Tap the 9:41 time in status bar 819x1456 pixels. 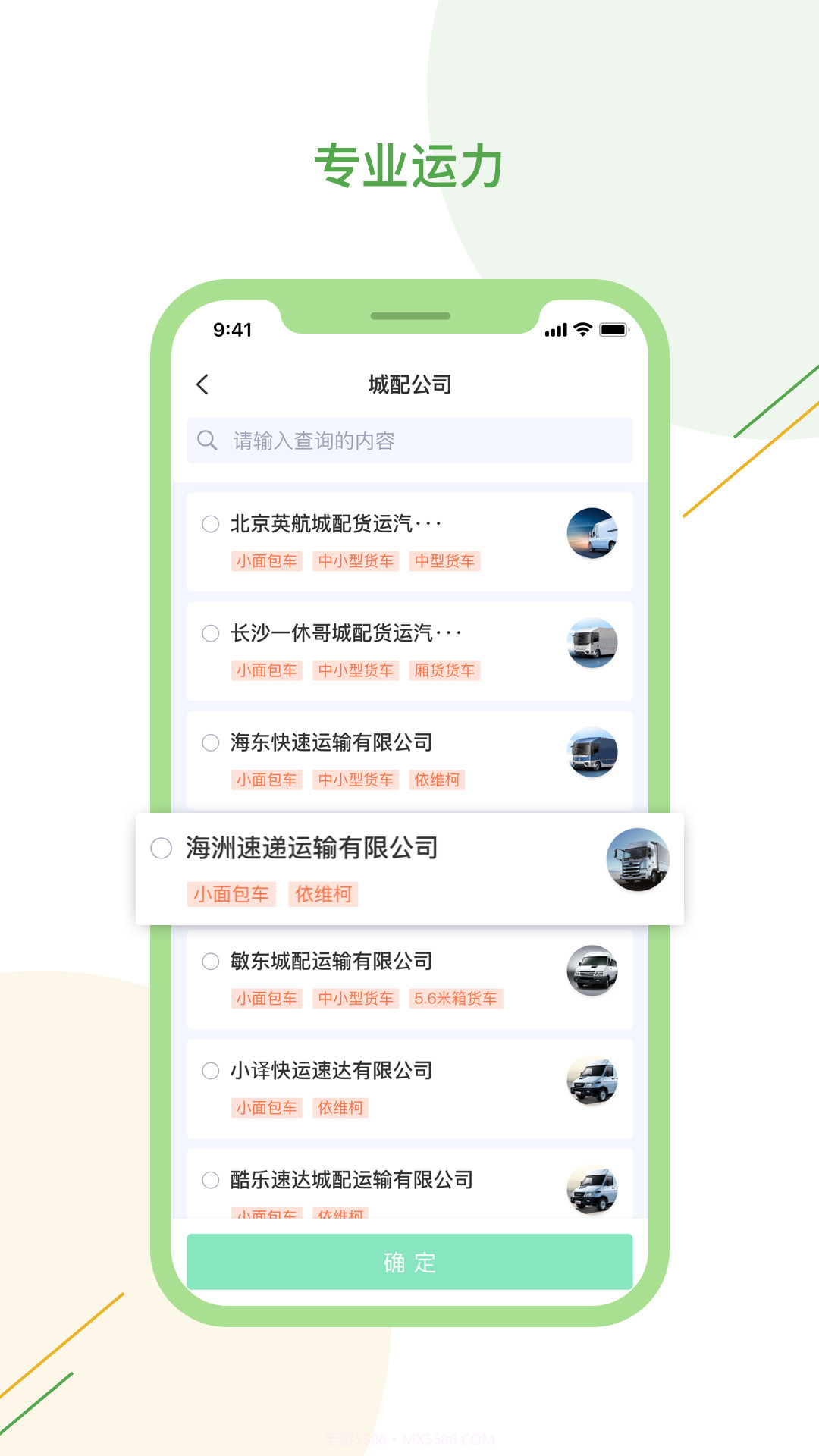tap(230, 330)
